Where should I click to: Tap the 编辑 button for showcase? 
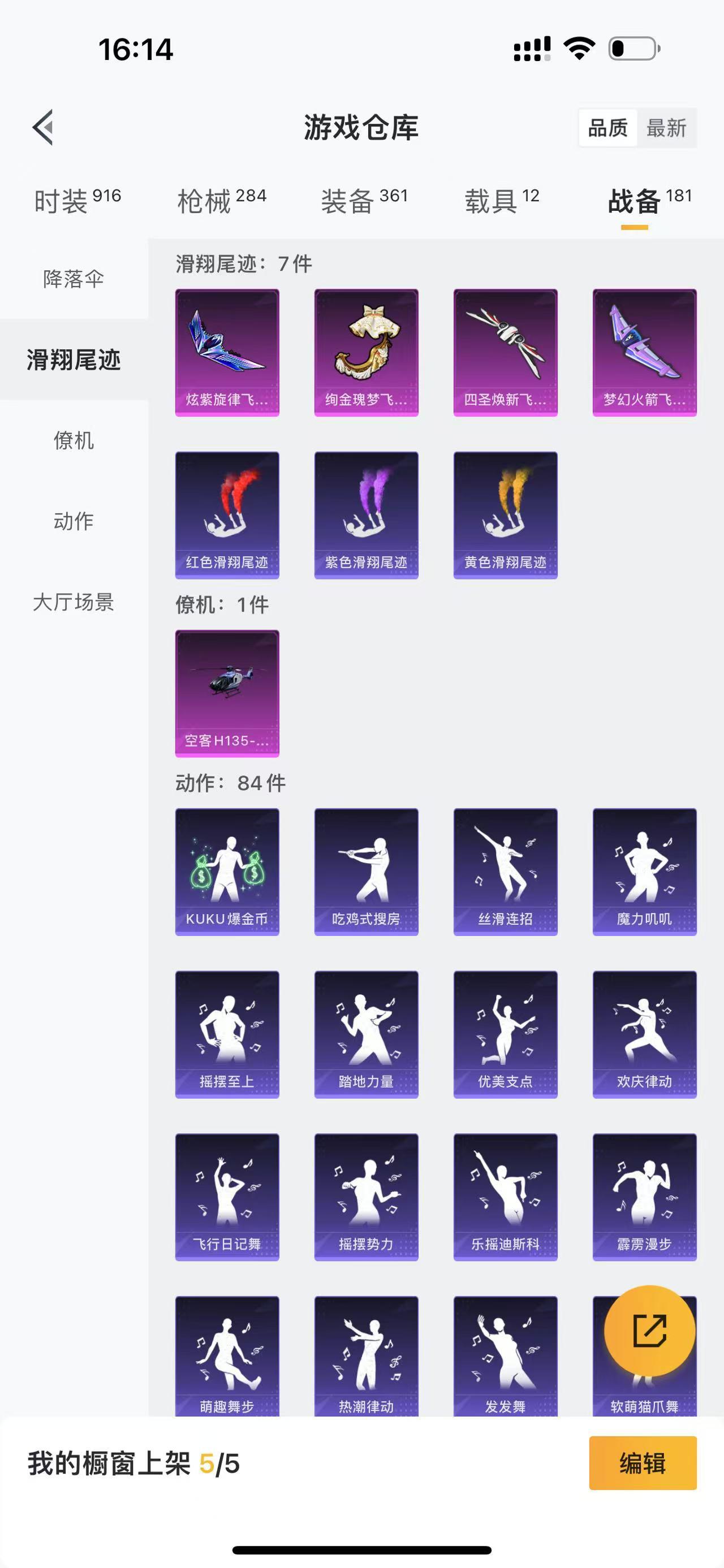tap(643, 1463)
